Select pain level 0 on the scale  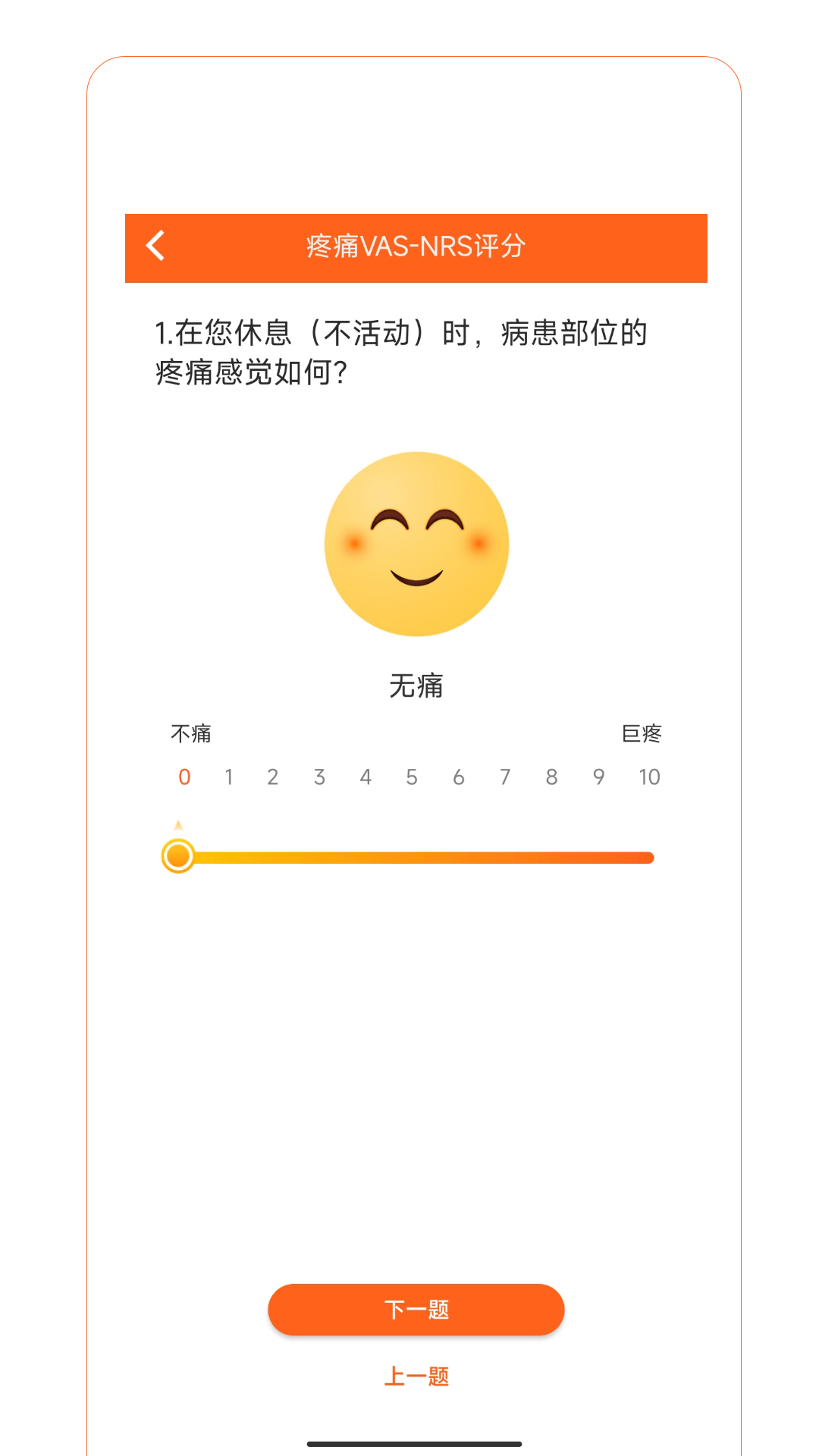pyautogui.click(x=183, y=776)
